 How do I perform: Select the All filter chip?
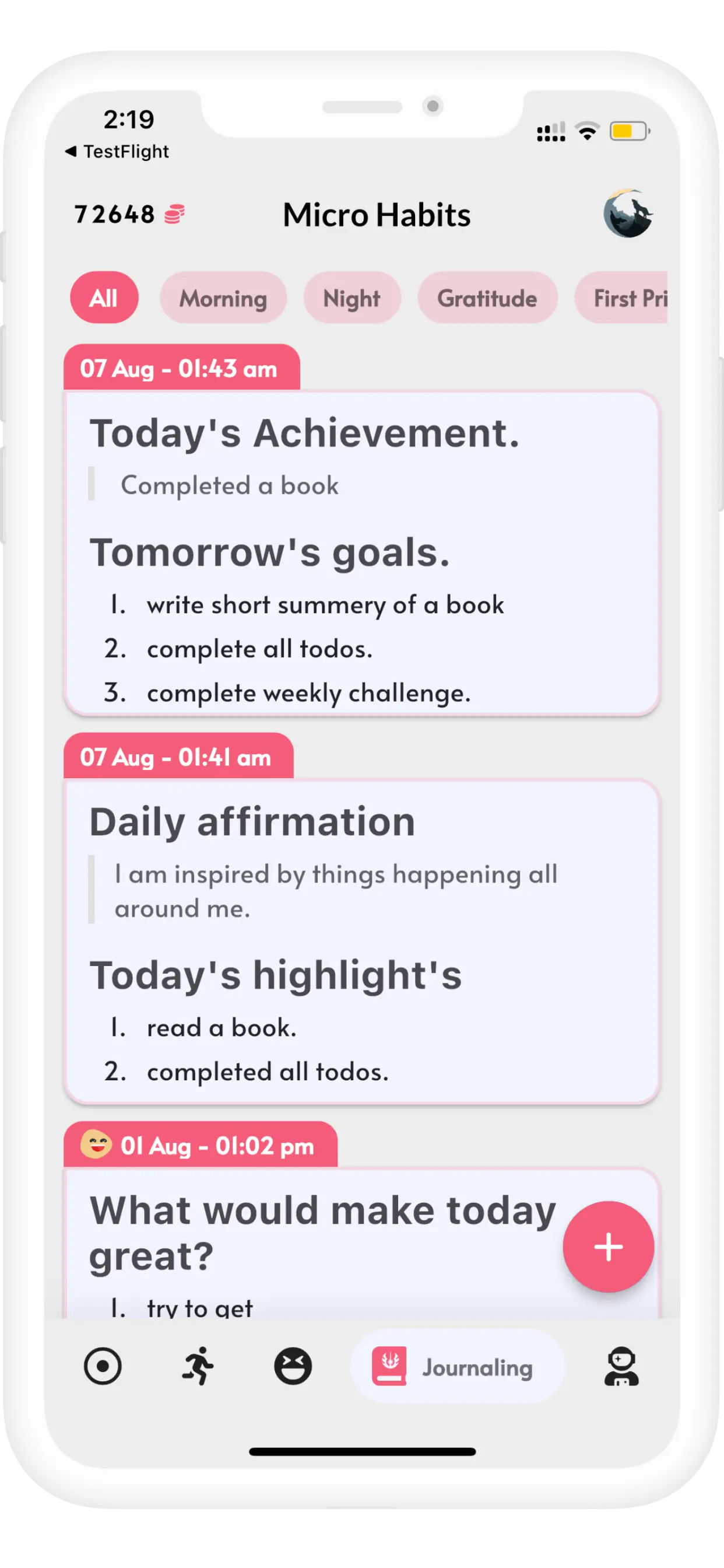(x=104, y=298)
